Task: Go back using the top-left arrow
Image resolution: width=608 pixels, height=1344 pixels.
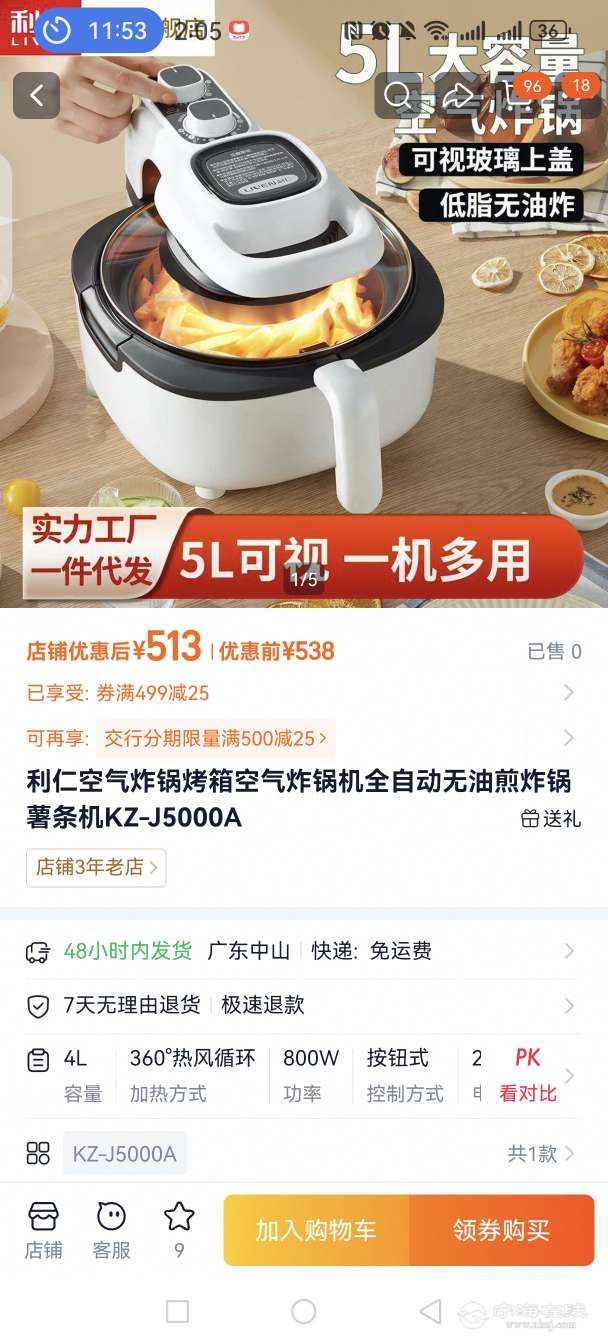Action: [x=37, y=96]
